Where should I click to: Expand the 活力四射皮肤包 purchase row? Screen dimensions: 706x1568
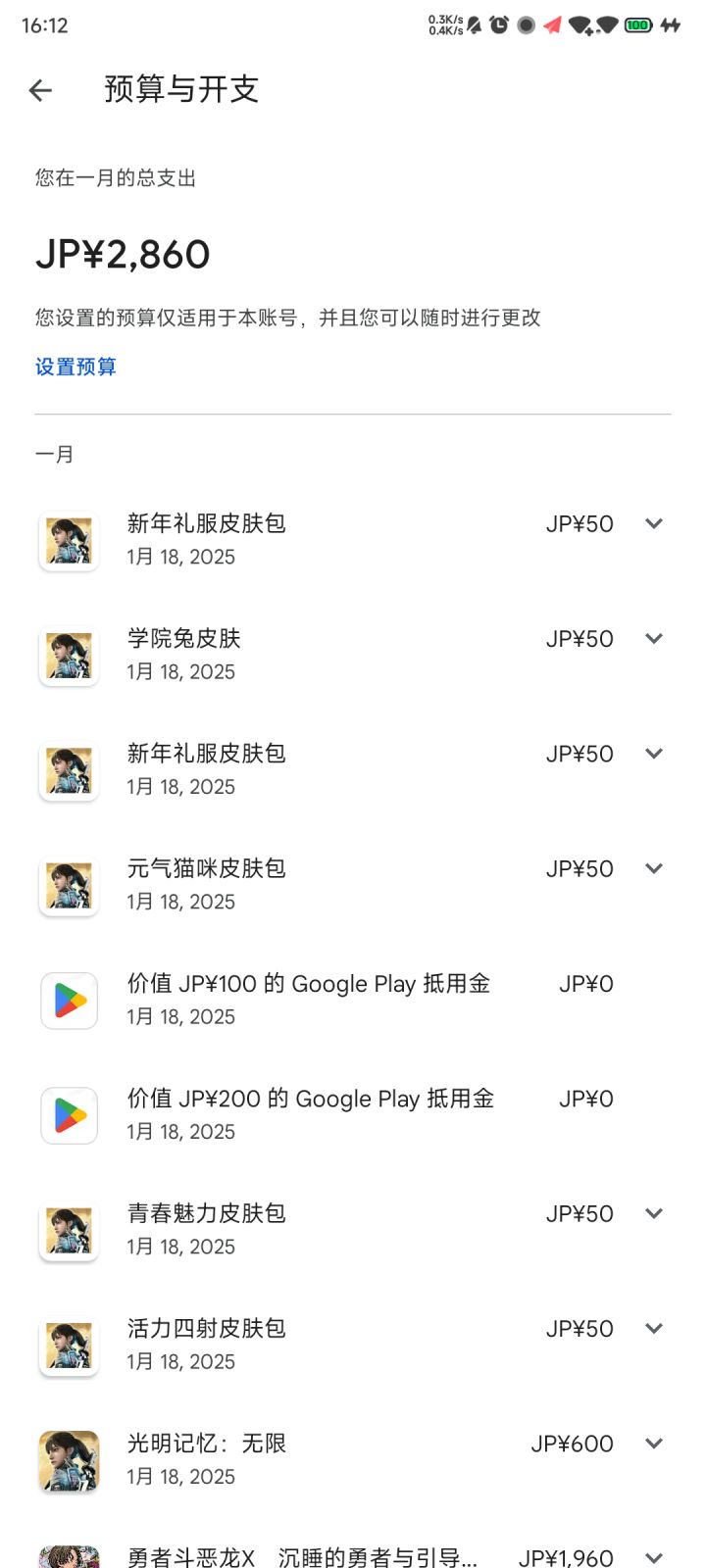(x=654, y=1329)
